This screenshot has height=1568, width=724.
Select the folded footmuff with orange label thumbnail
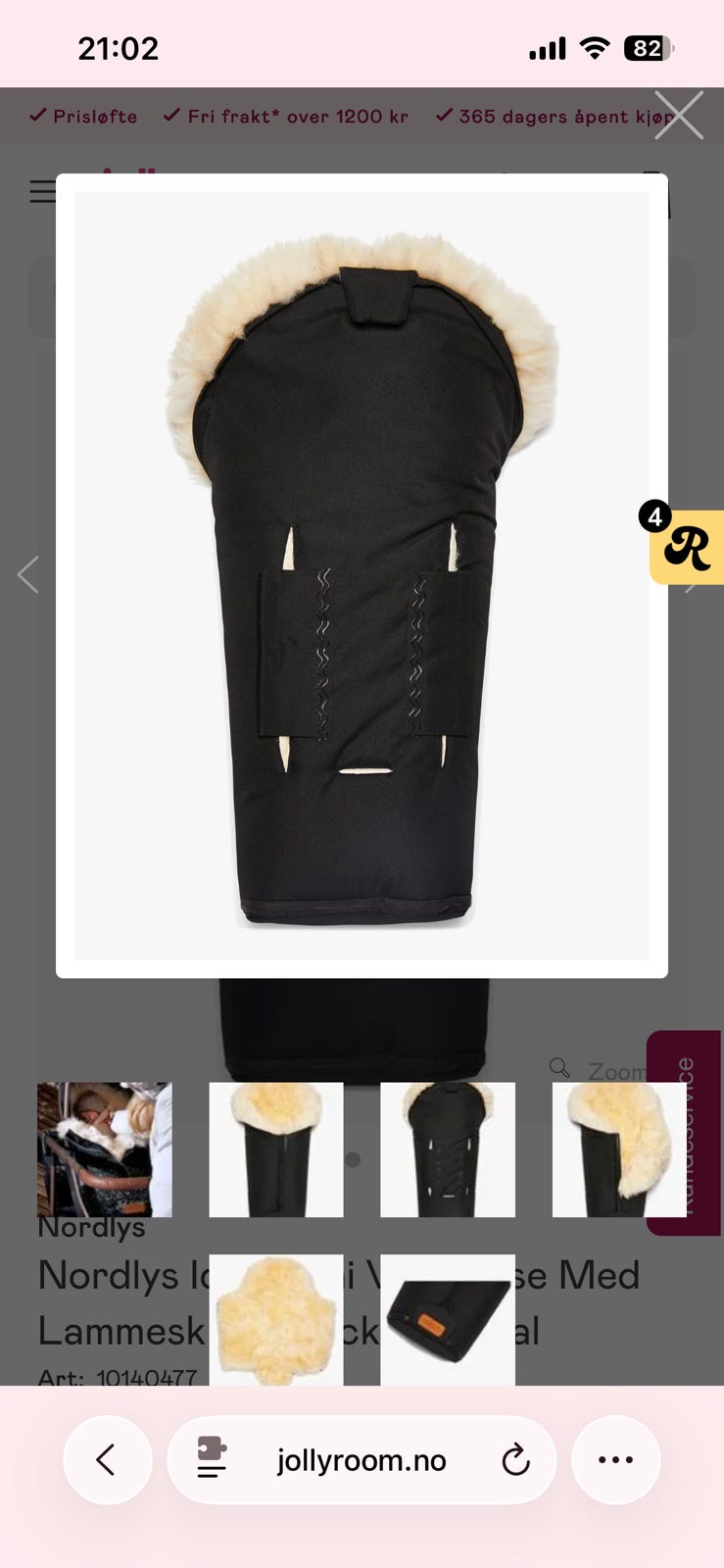[x=448, y=1319]
